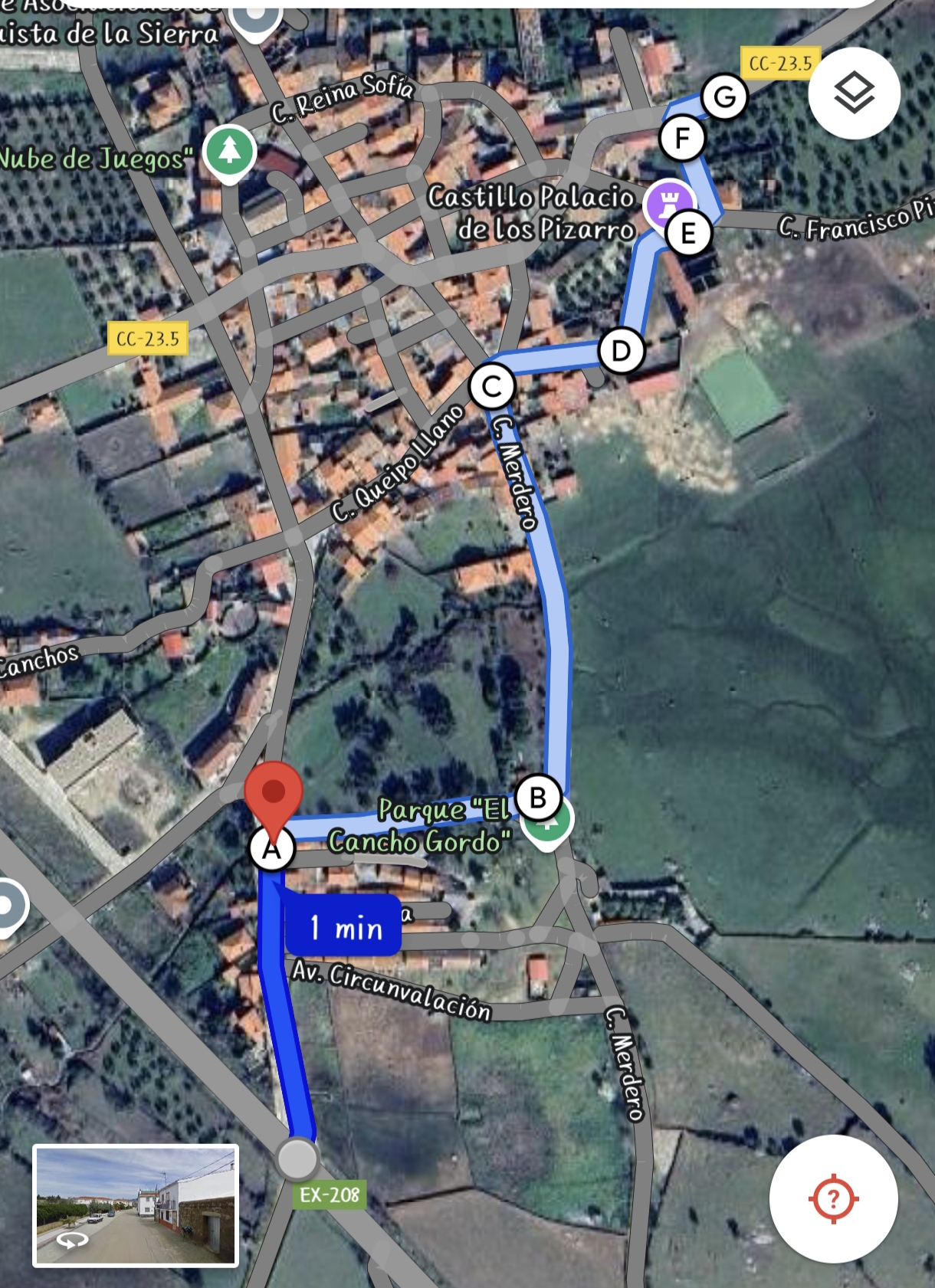Viewport: 935px width, 1288px height.
Task: Tap the 1 min route time label
Action: click(344, 927)
